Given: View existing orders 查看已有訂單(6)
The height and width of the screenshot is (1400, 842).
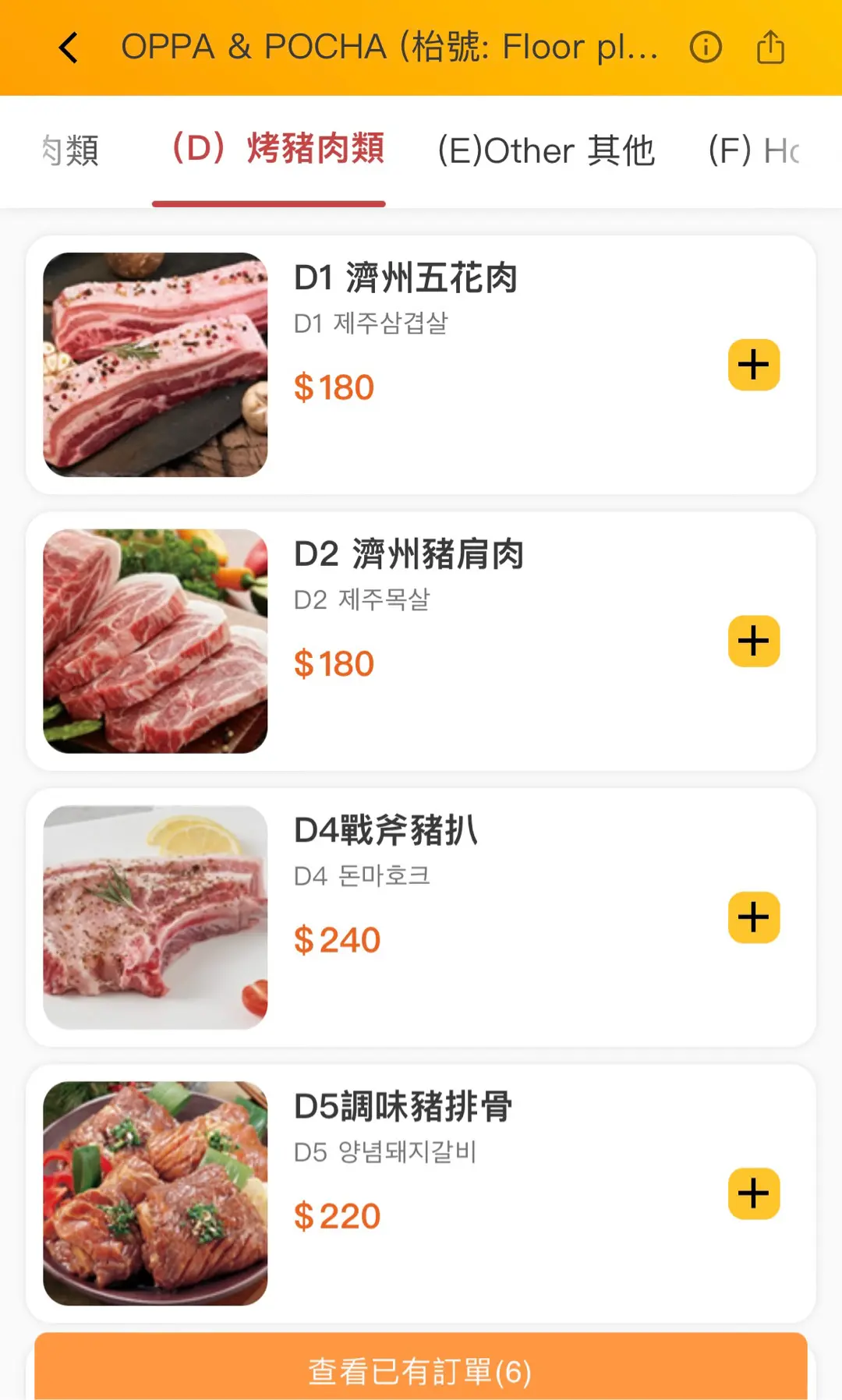Looking at the screenshot, I should [420, 1370].
